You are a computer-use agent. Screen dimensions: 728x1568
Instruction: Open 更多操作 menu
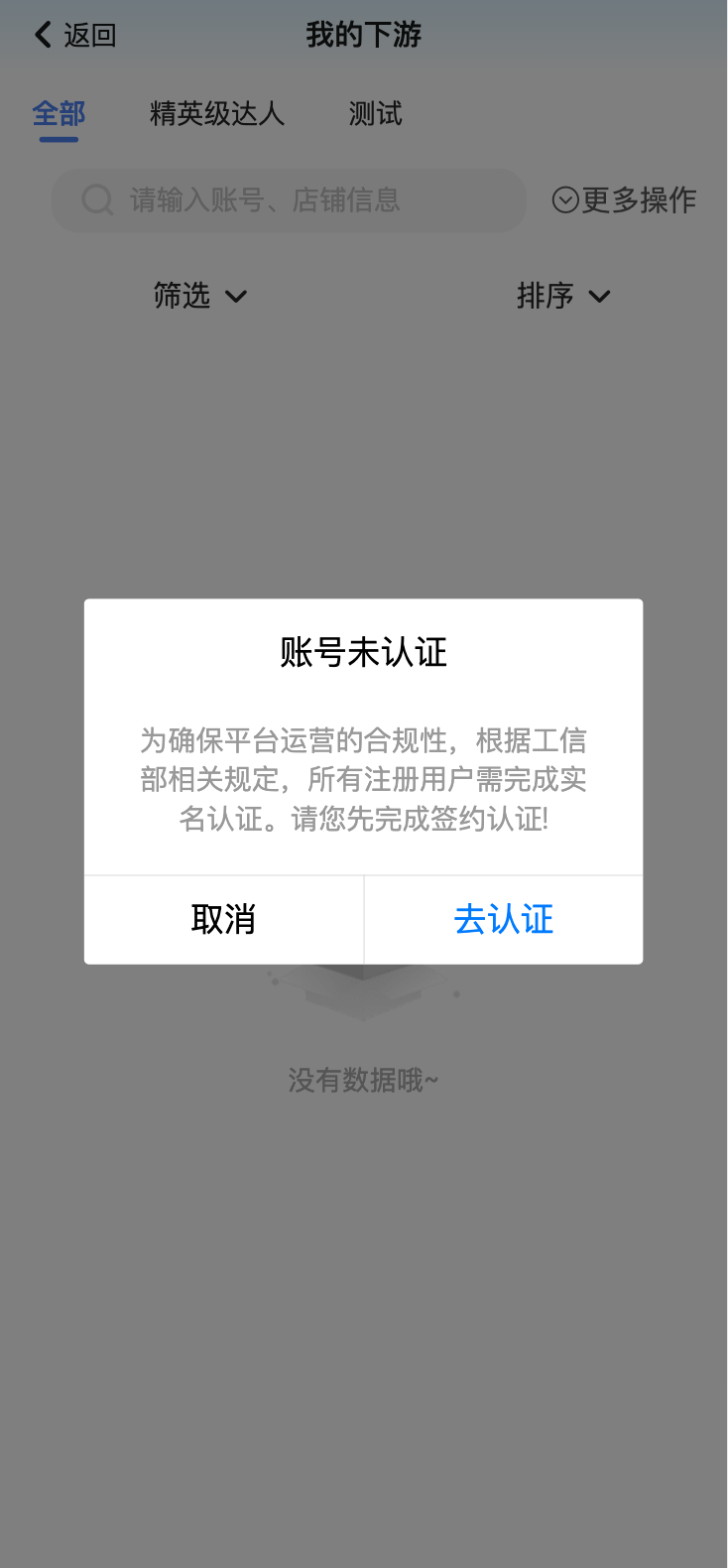coord(624,200)
